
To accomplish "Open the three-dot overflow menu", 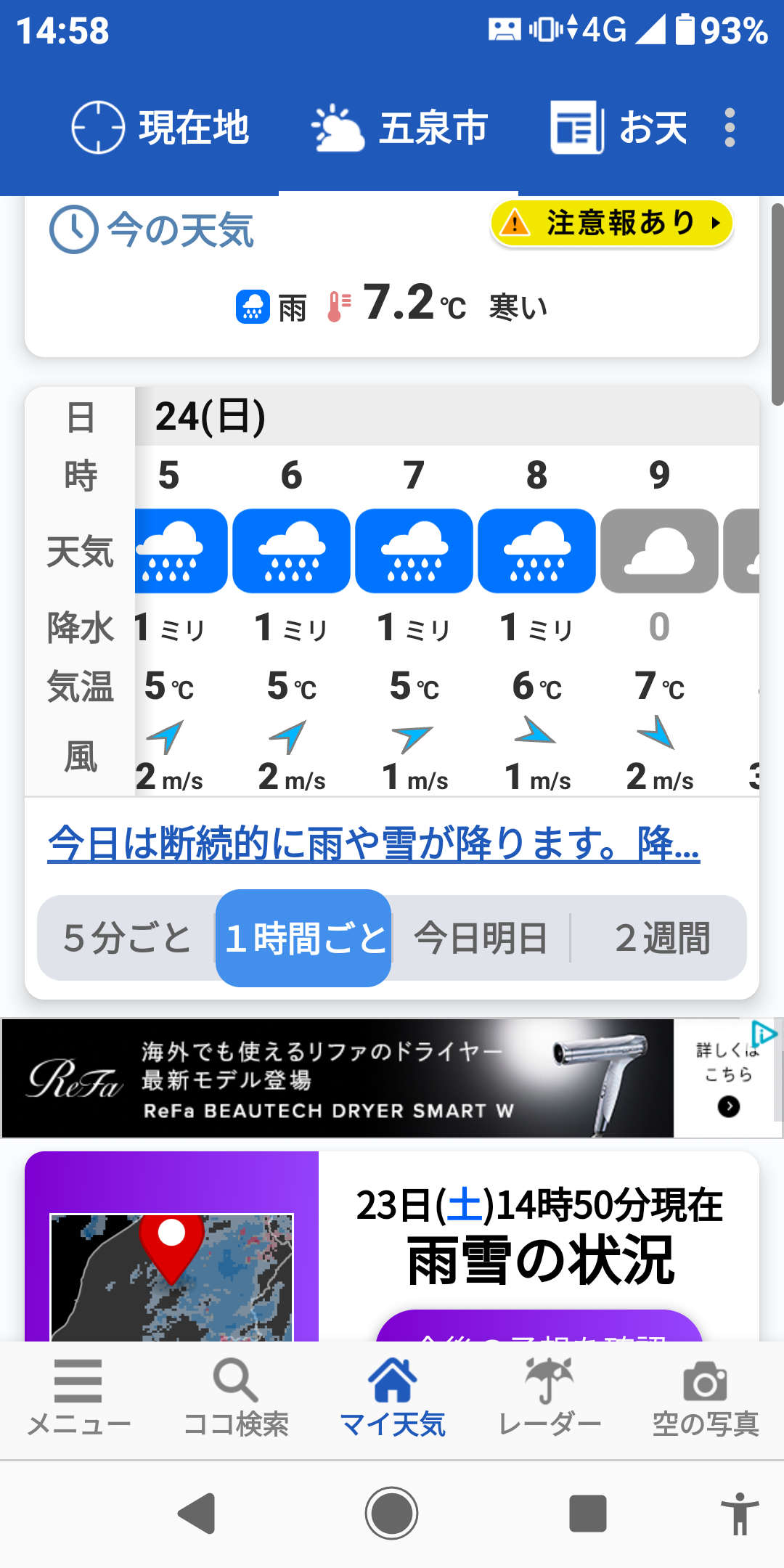I will 730,128.
